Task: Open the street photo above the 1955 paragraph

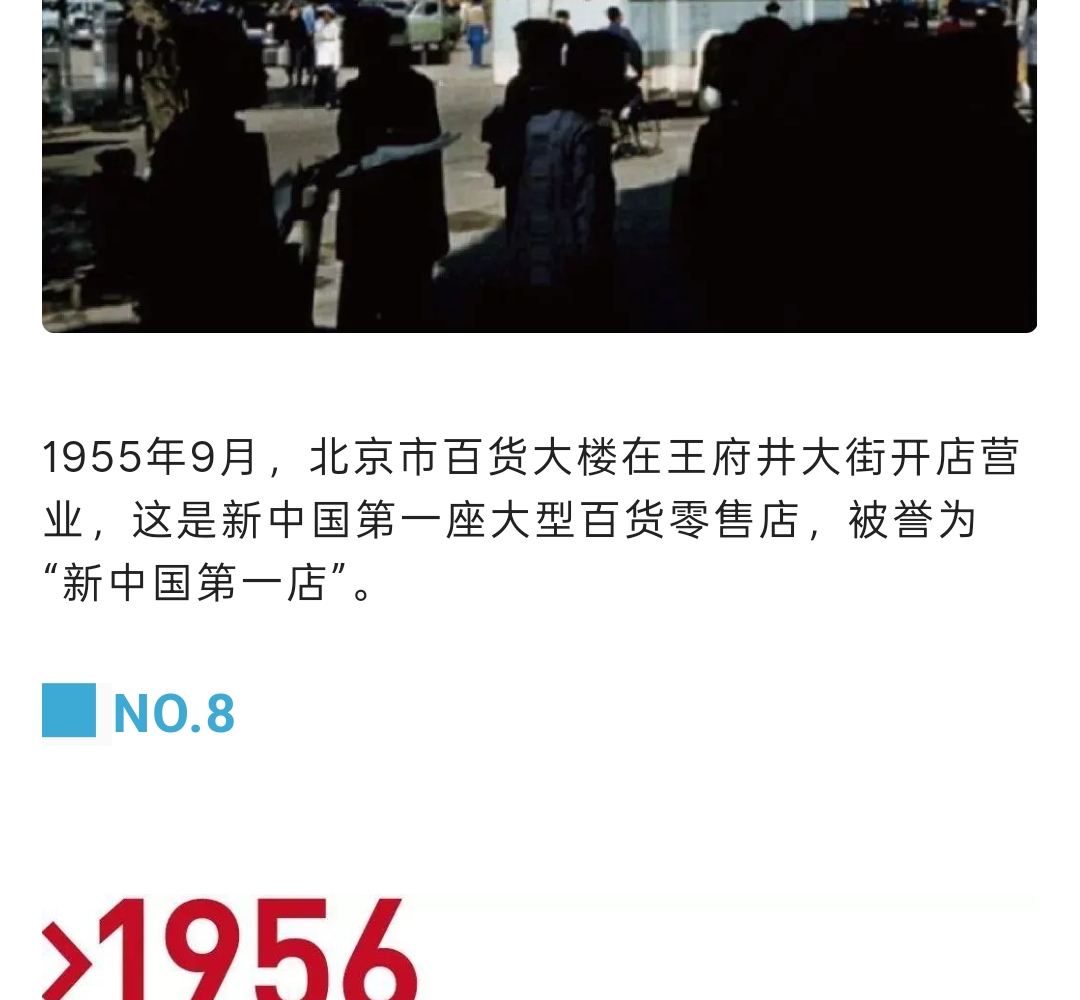Action: (539, 165)
